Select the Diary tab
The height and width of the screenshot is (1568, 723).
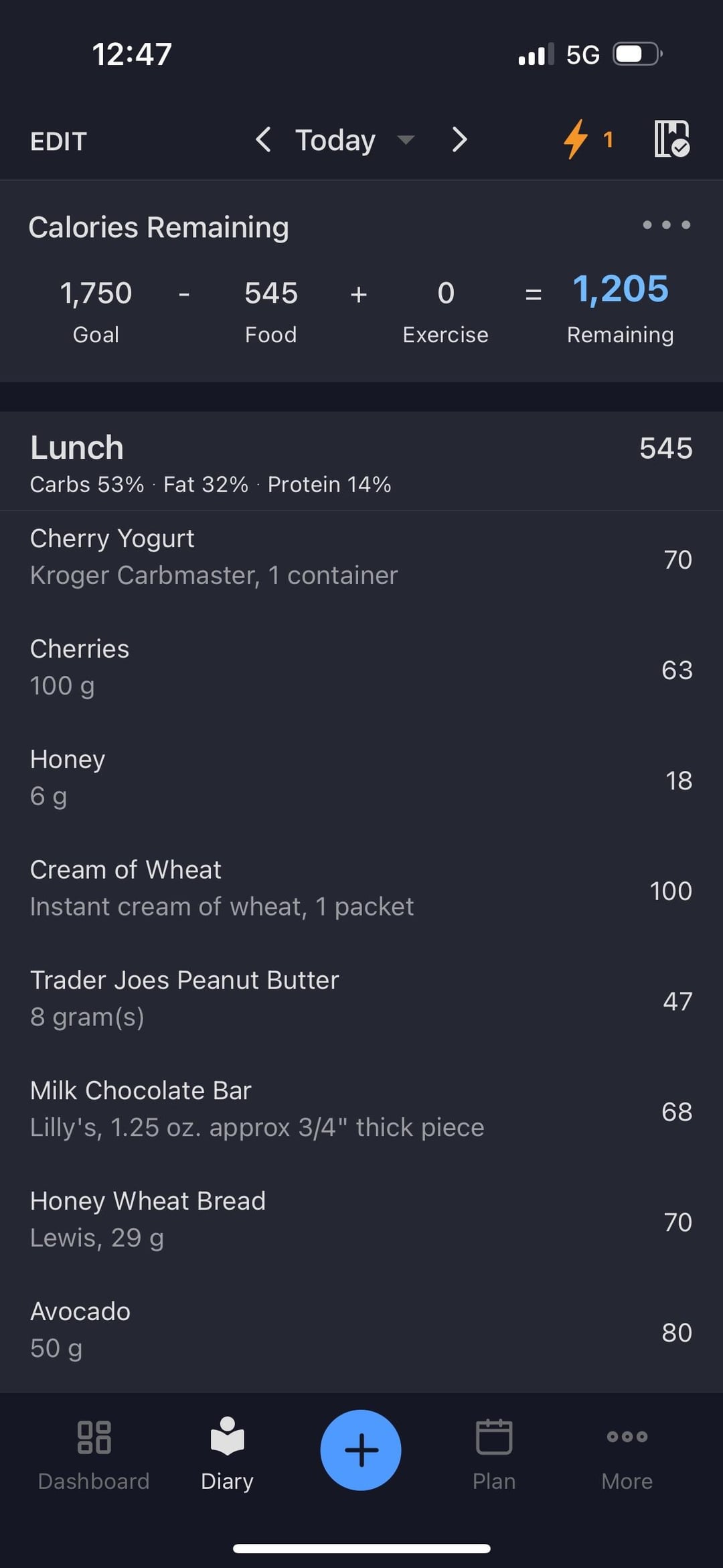point(227,1451)
